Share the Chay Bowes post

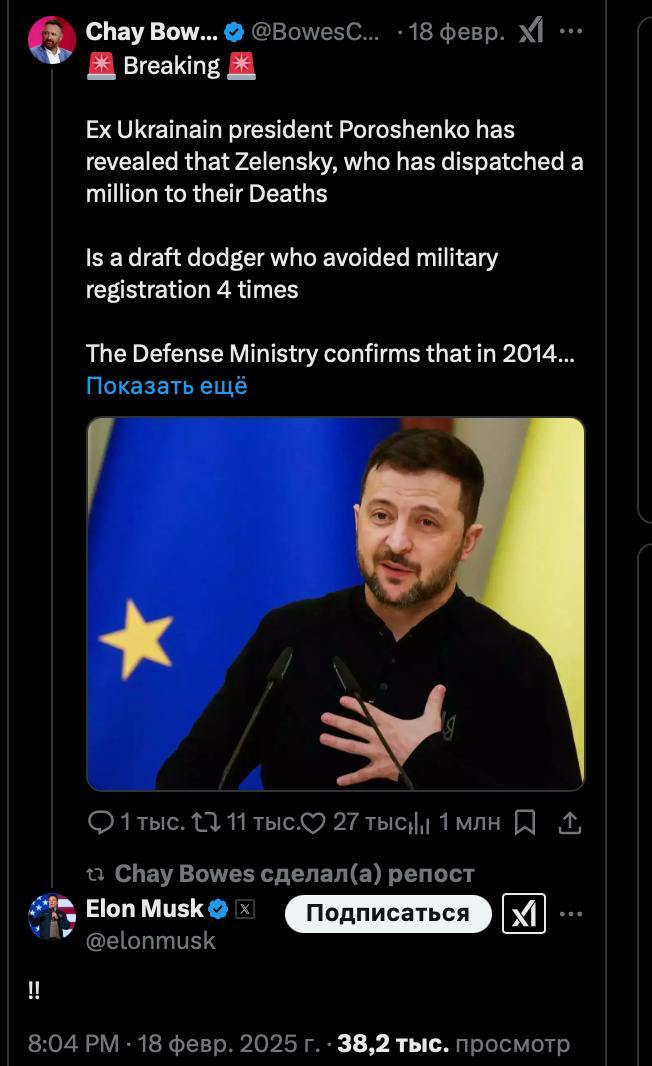[x=570, y=822]
